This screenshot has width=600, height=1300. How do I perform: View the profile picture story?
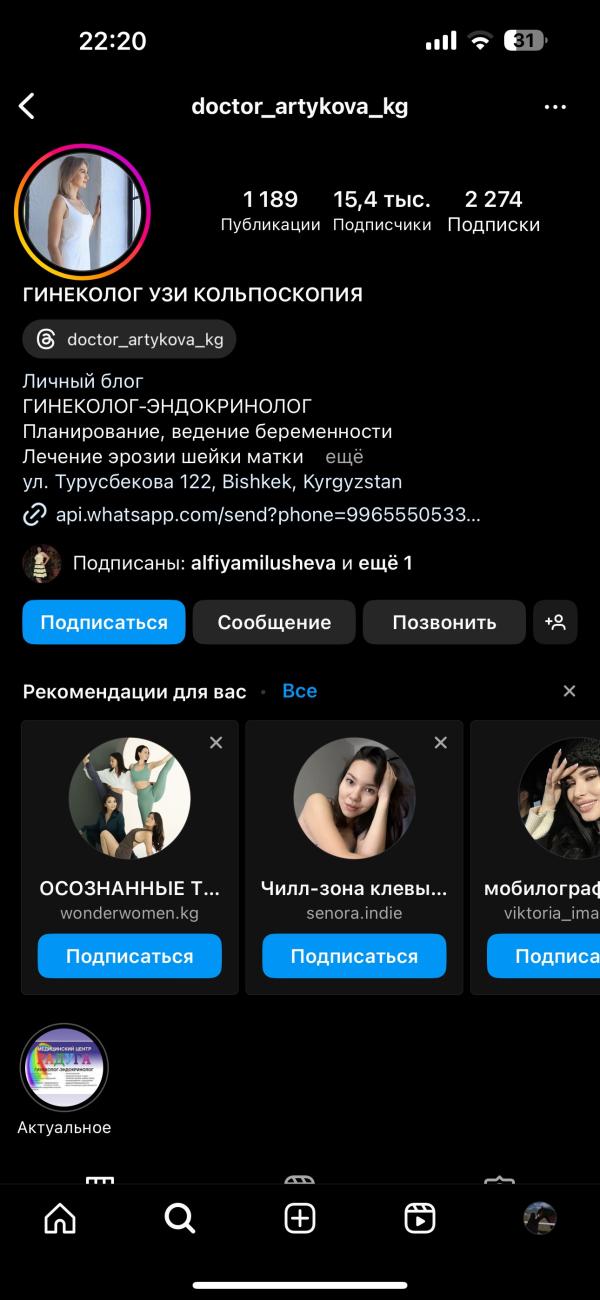82,212
